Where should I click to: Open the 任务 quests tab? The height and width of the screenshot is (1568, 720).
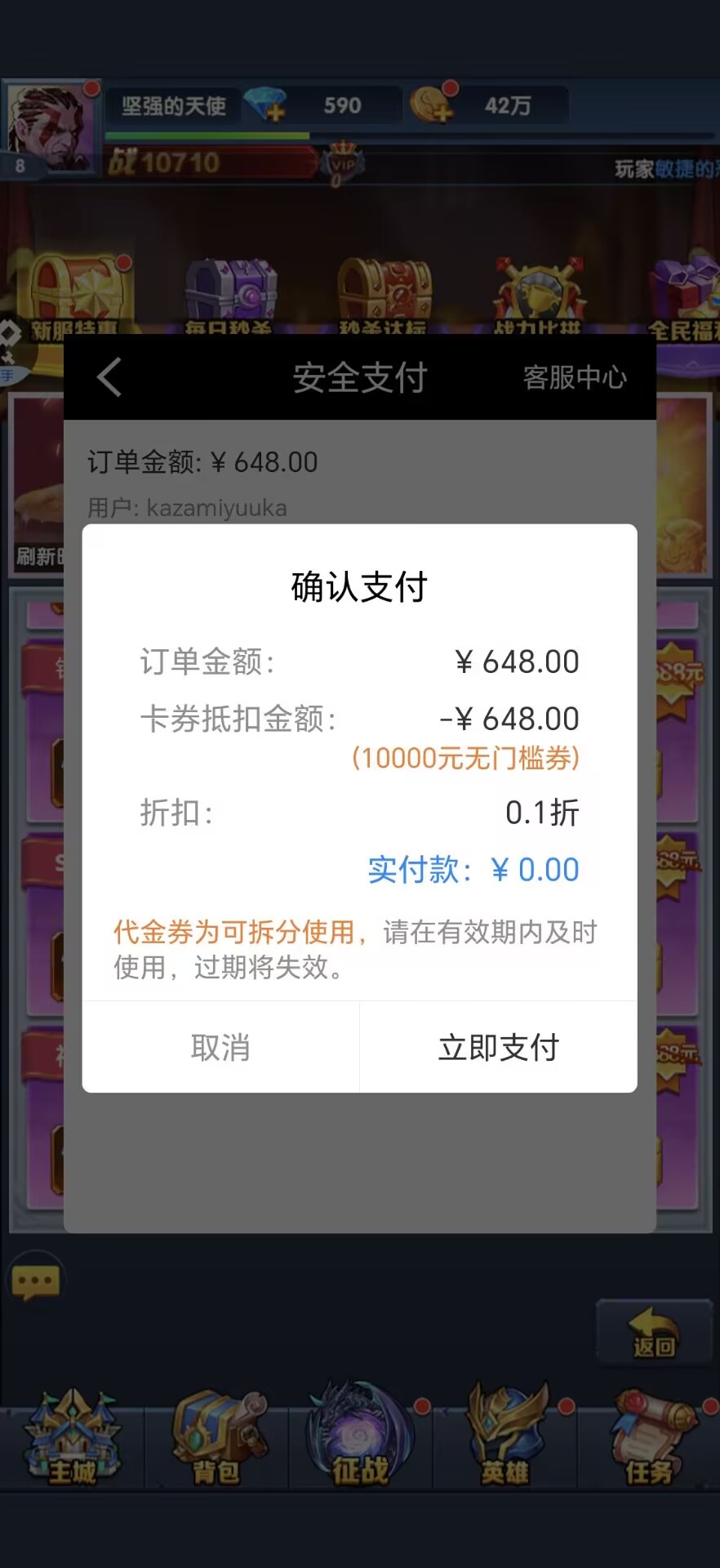click(649, 1439)
